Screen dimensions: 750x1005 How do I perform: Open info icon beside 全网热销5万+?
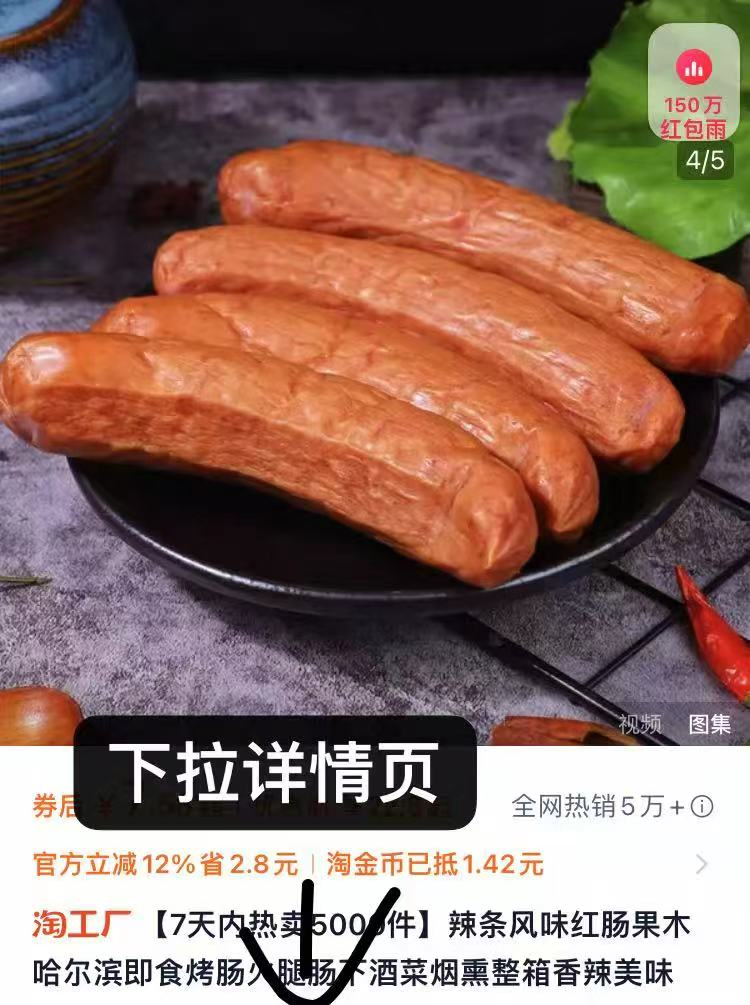pos(702,807)
